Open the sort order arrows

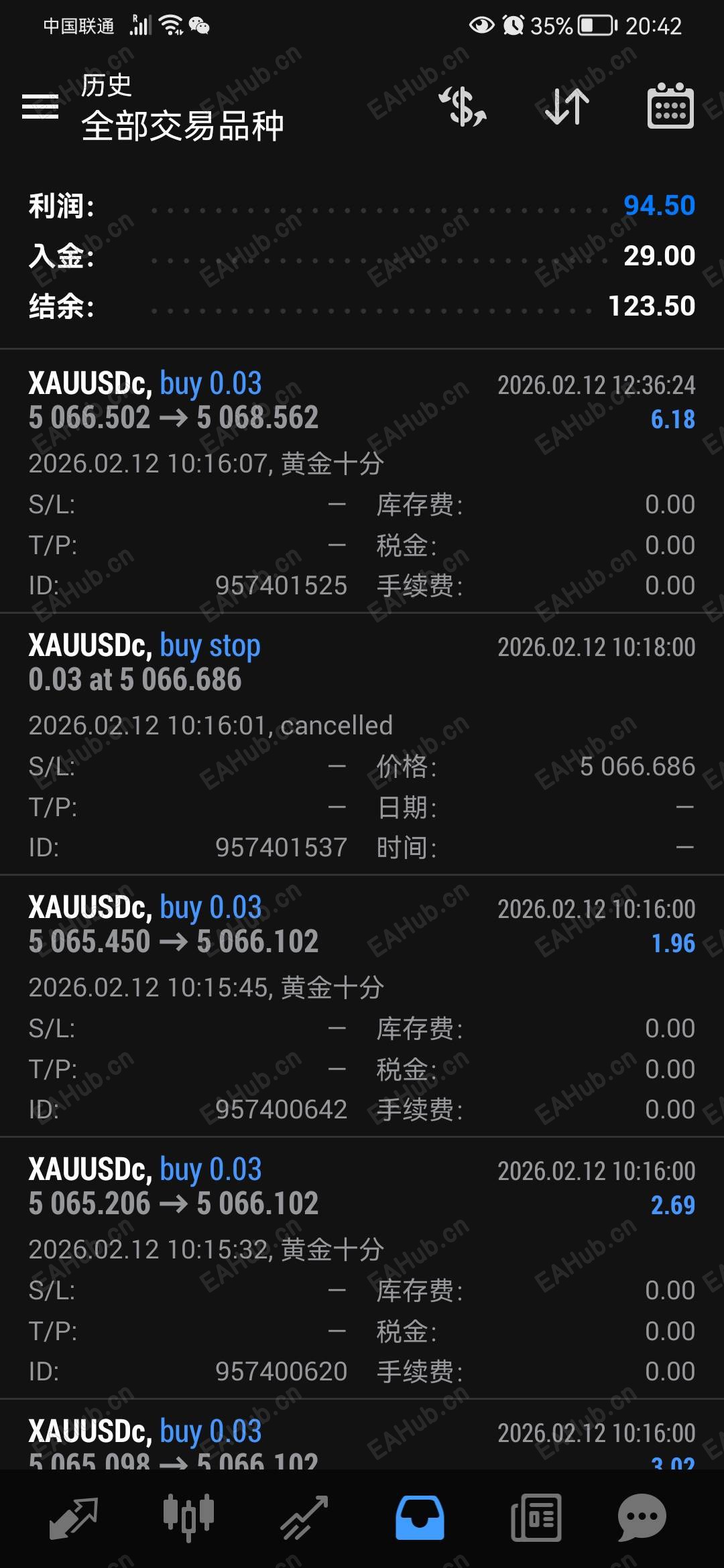567,107
